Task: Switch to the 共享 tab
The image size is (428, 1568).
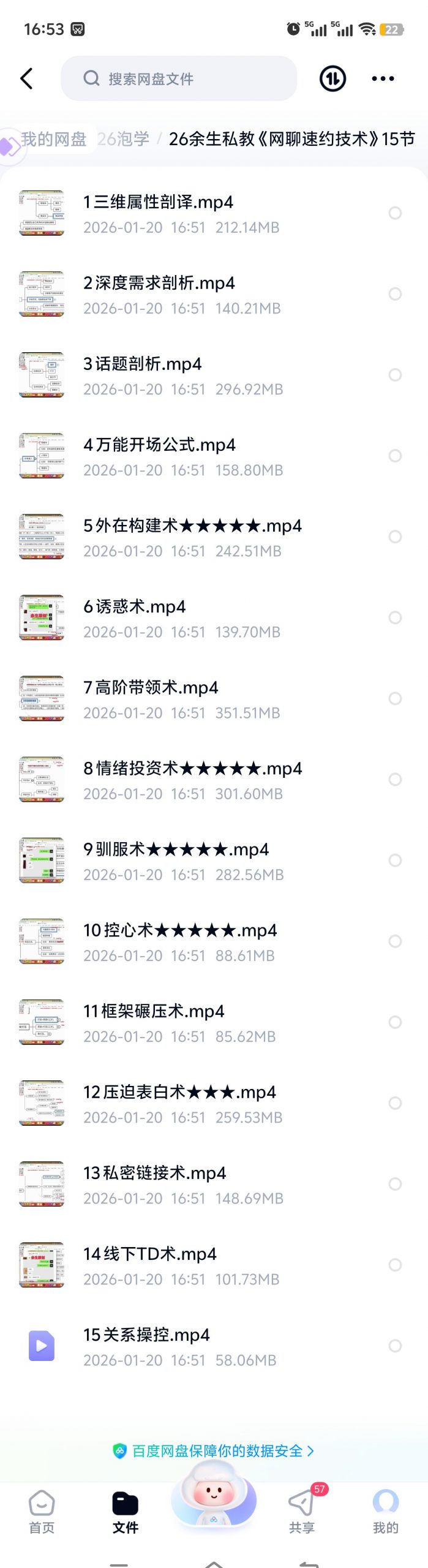Action: (301, 1512)
